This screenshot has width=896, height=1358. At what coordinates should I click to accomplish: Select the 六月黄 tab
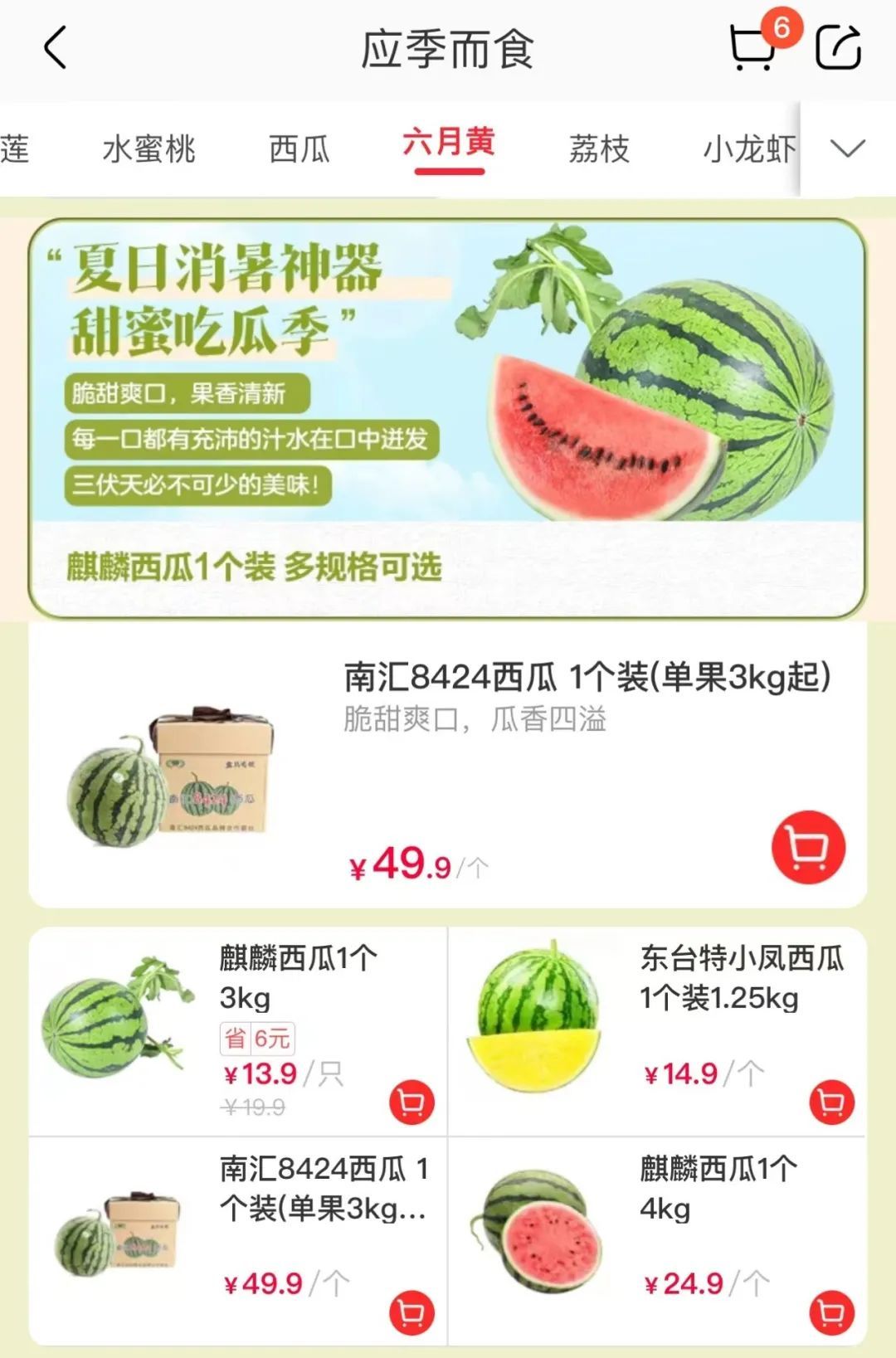tap(449, 144)
